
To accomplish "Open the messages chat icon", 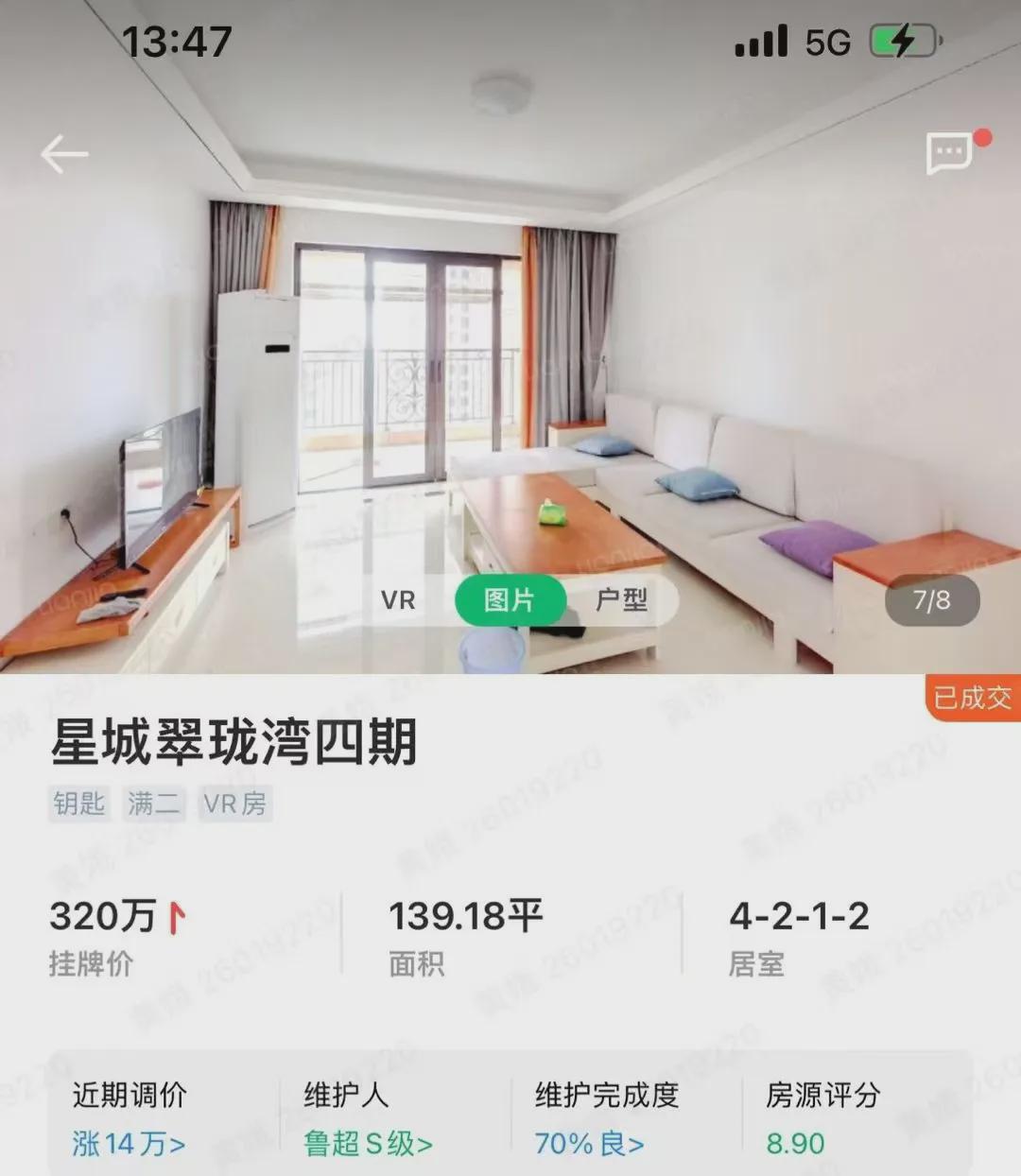I will [x=948, y=154].
